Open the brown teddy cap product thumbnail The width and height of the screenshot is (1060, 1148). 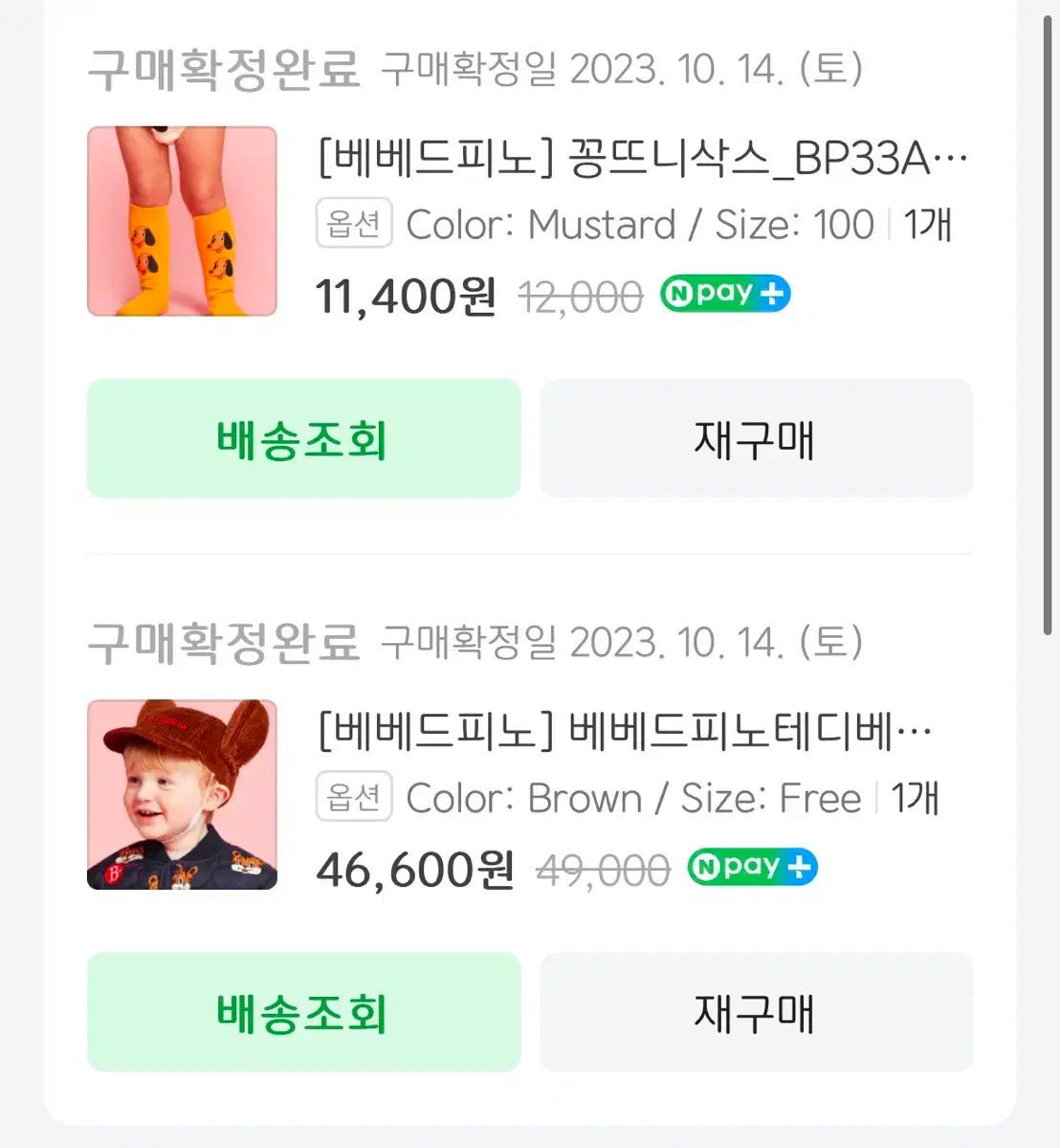[182, 794]
